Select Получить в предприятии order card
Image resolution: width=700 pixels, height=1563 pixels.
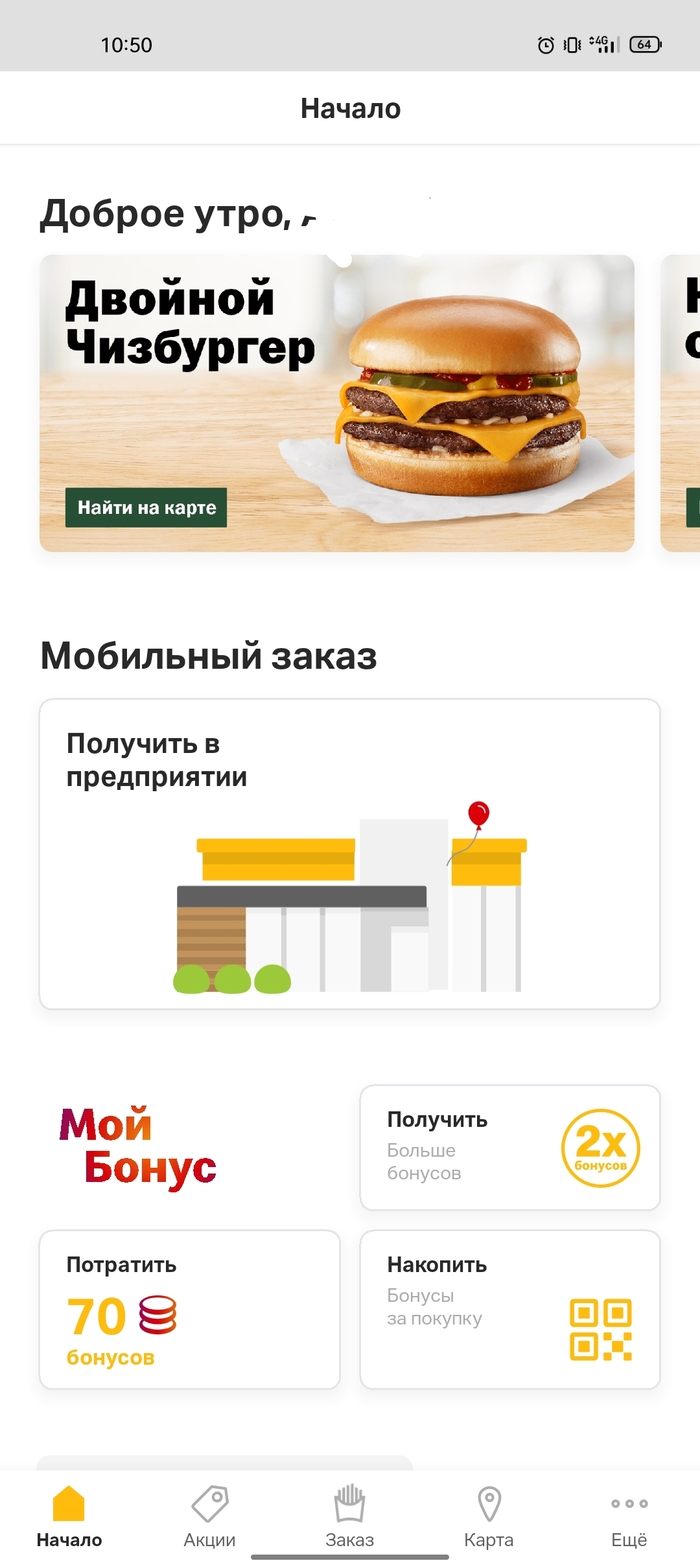tap(349, 854)
